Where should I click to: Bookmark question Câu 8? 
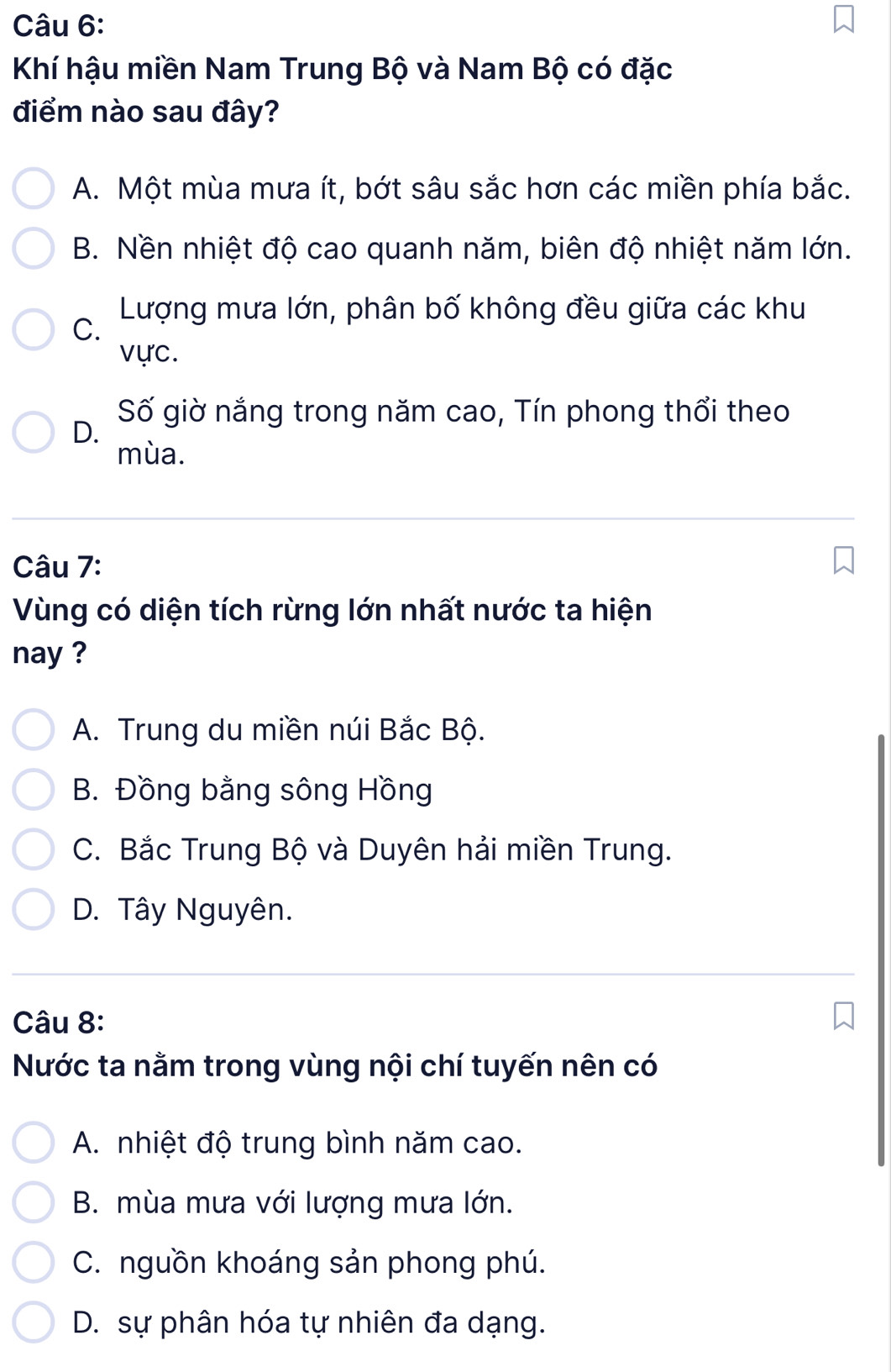pos(843,1016)
